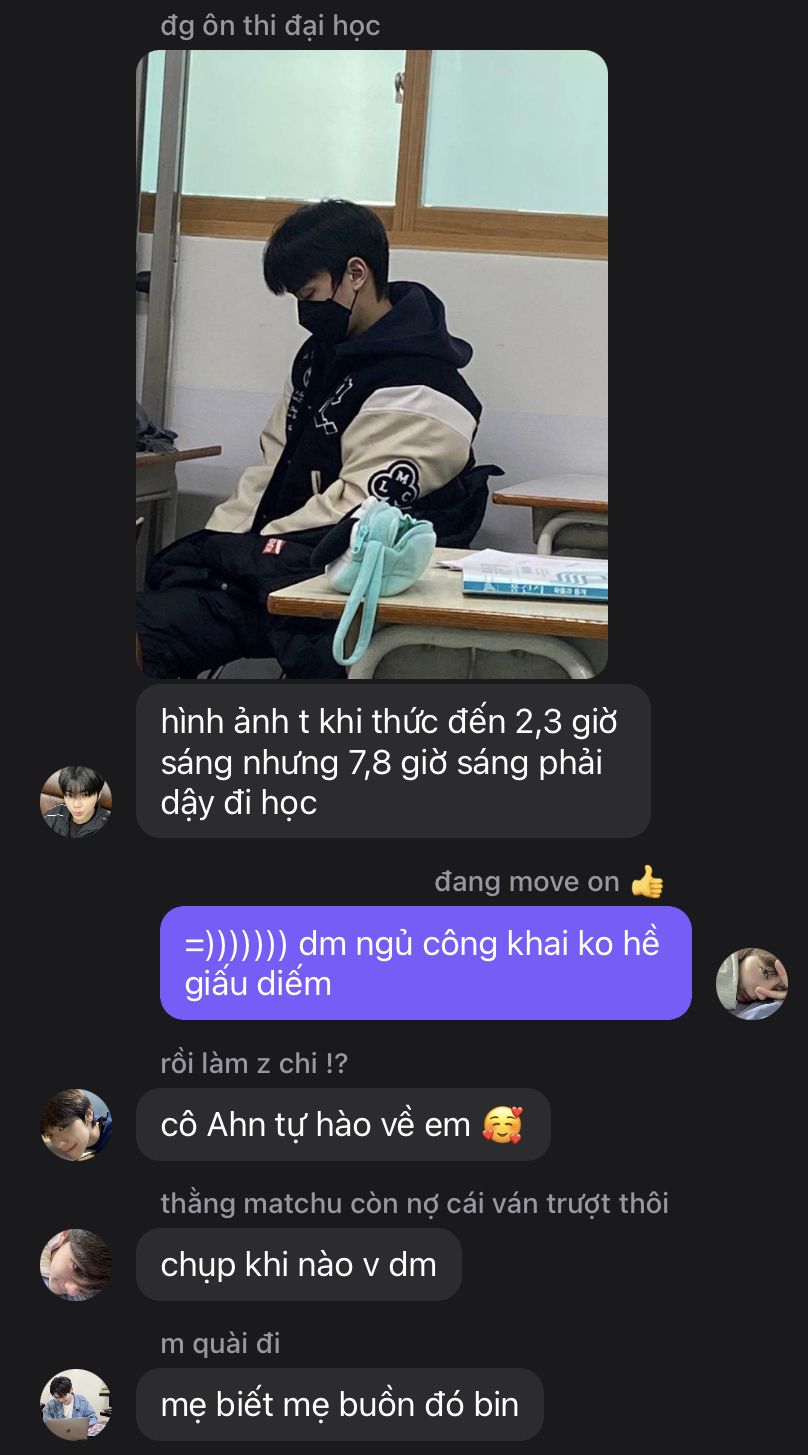This screenshot has height=1455, width=808.
Task: Open avatar beside "chụp khi nào v dm"
Action: pyautogui.click(x=76, y=1264)
